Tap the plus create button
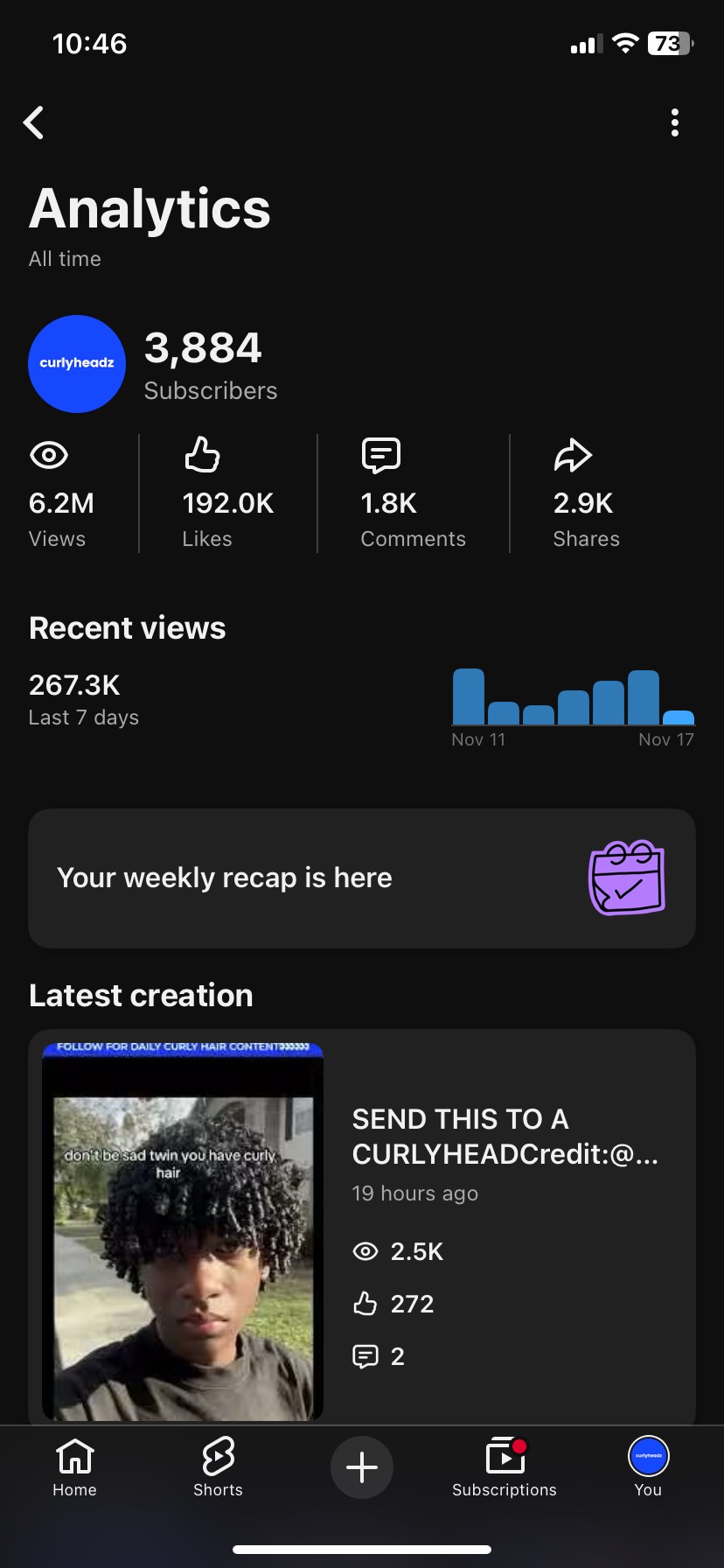Screen dimensions: 724x1568 pyautogui.click(x=361, y=1467)
